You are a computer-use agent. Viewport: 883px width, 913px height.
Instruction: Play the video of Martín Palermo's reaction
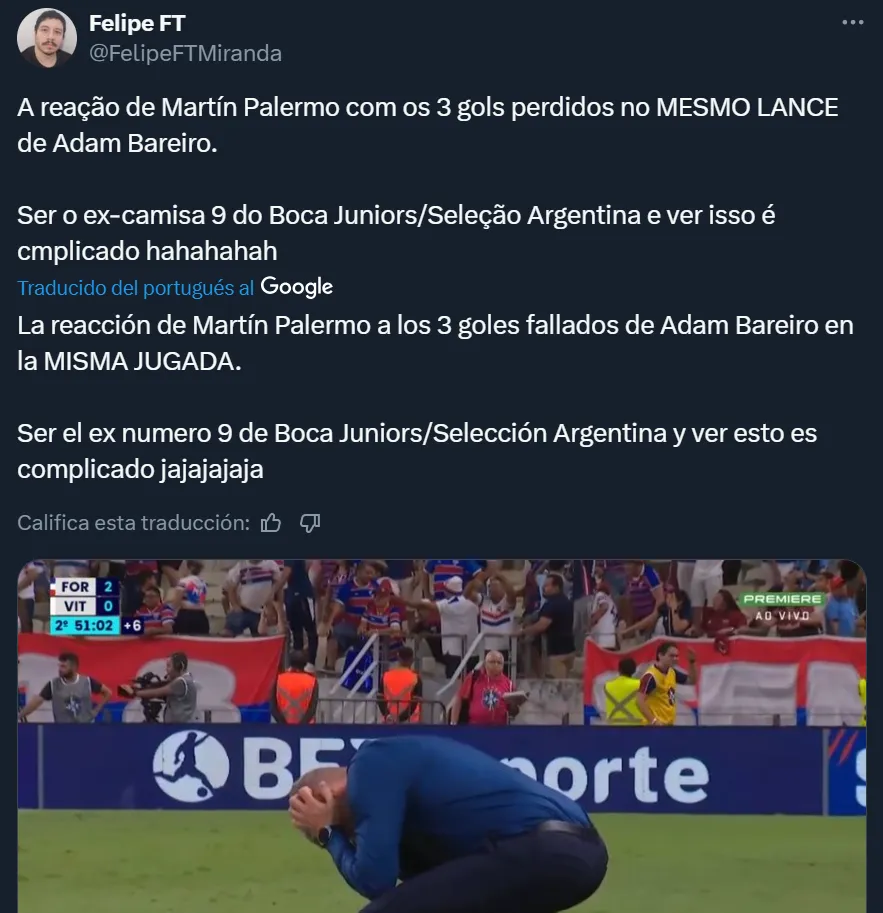441,735
